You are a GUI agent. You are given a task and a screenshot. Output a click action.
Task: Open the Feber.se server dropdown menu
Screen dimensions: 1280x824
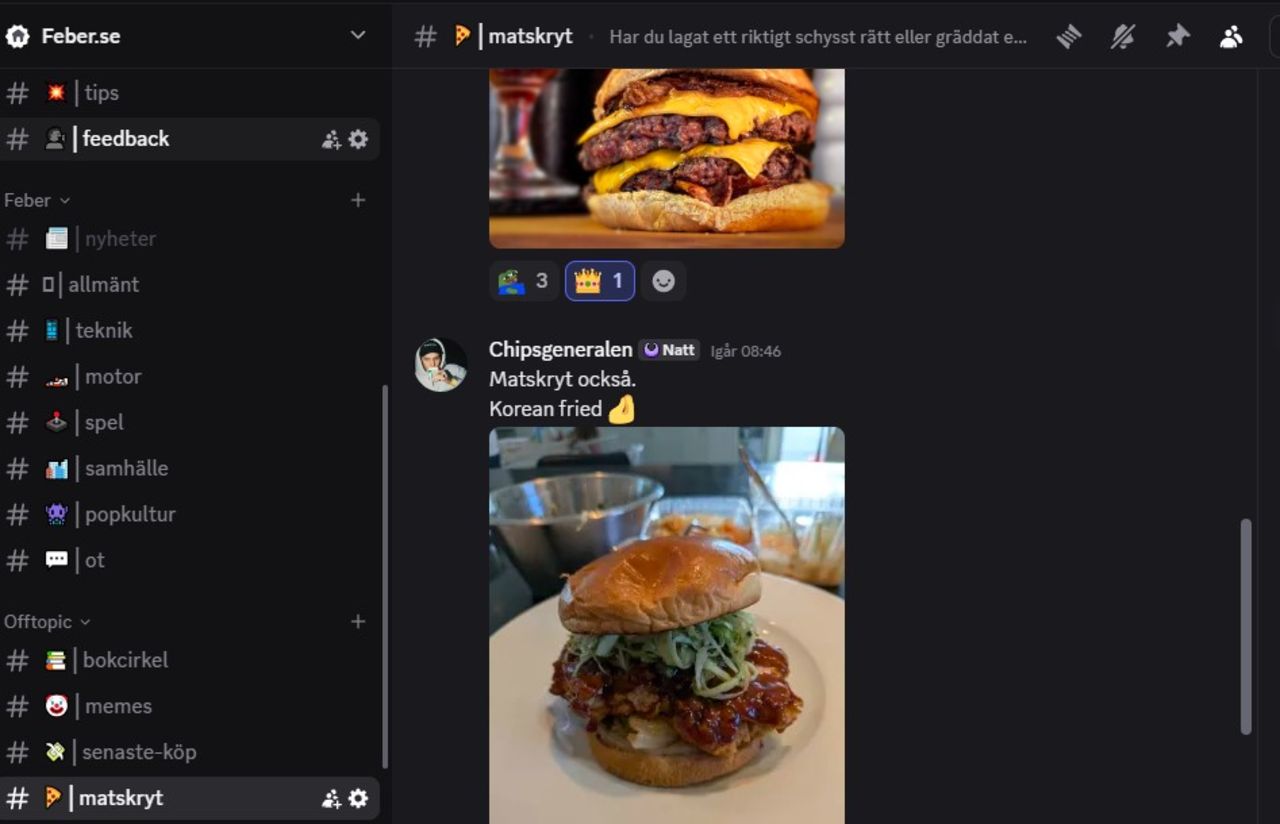tap(357, 36)
